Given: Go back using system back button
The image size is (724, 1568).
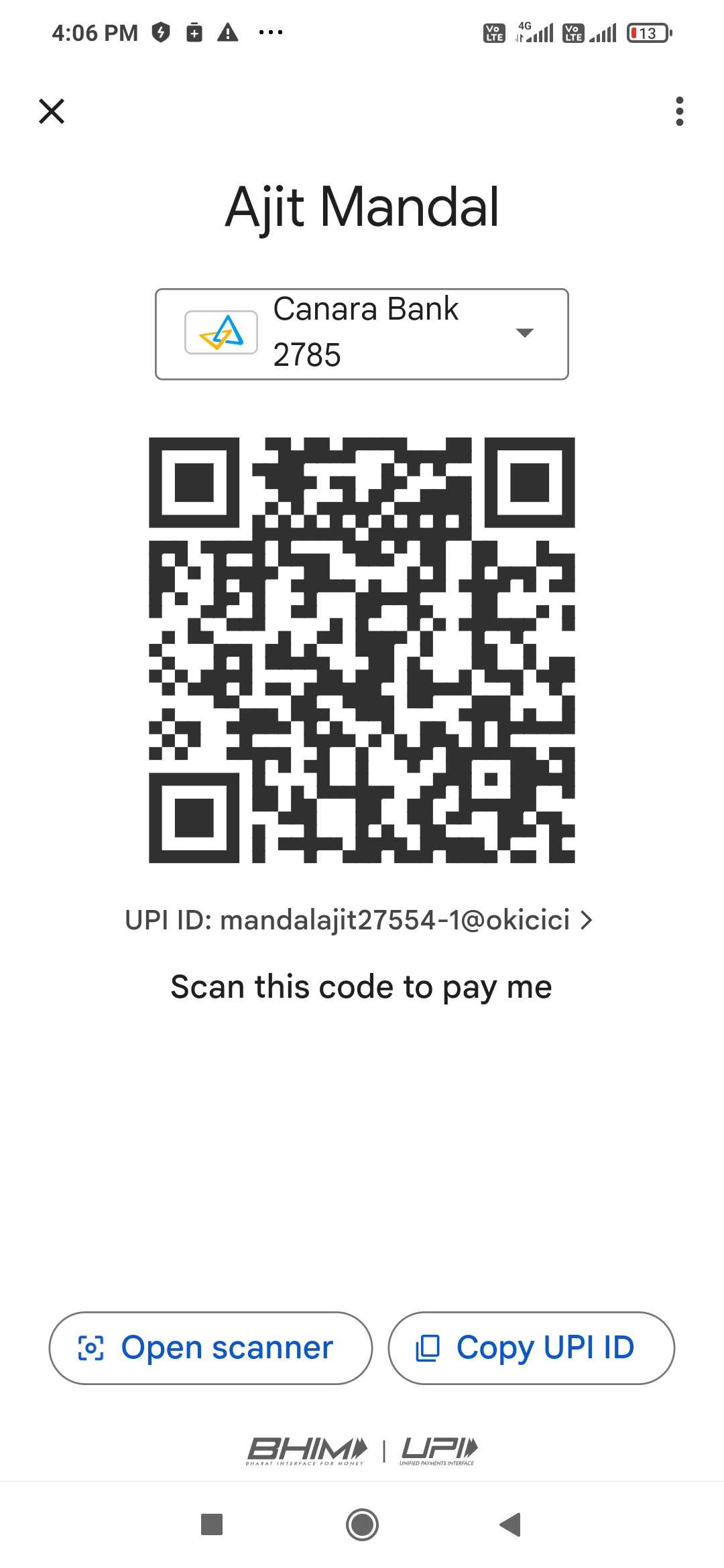Looking at the screenshot, I should 510,1524.
